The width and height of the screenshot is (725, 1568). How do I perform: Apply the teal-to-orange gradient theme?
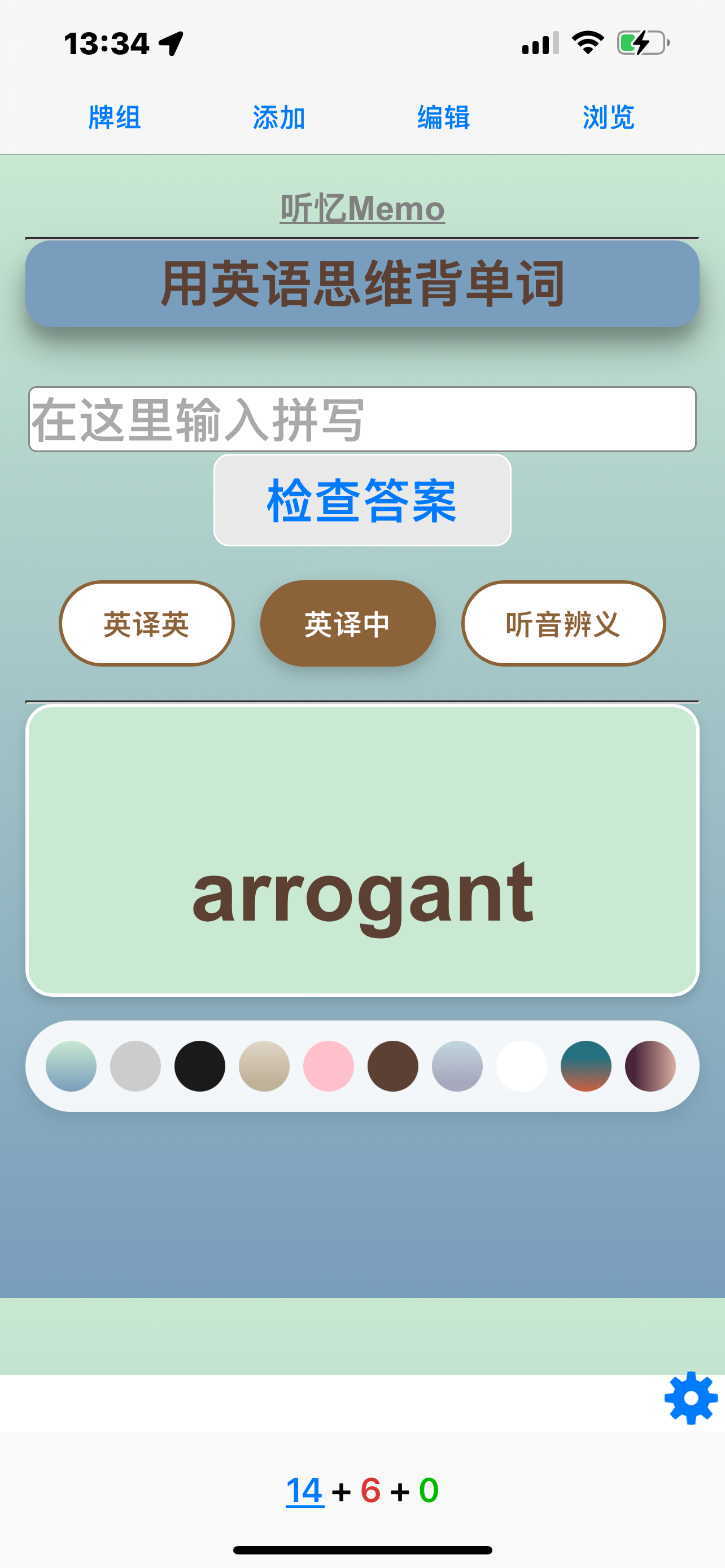tap(586, 1066)
